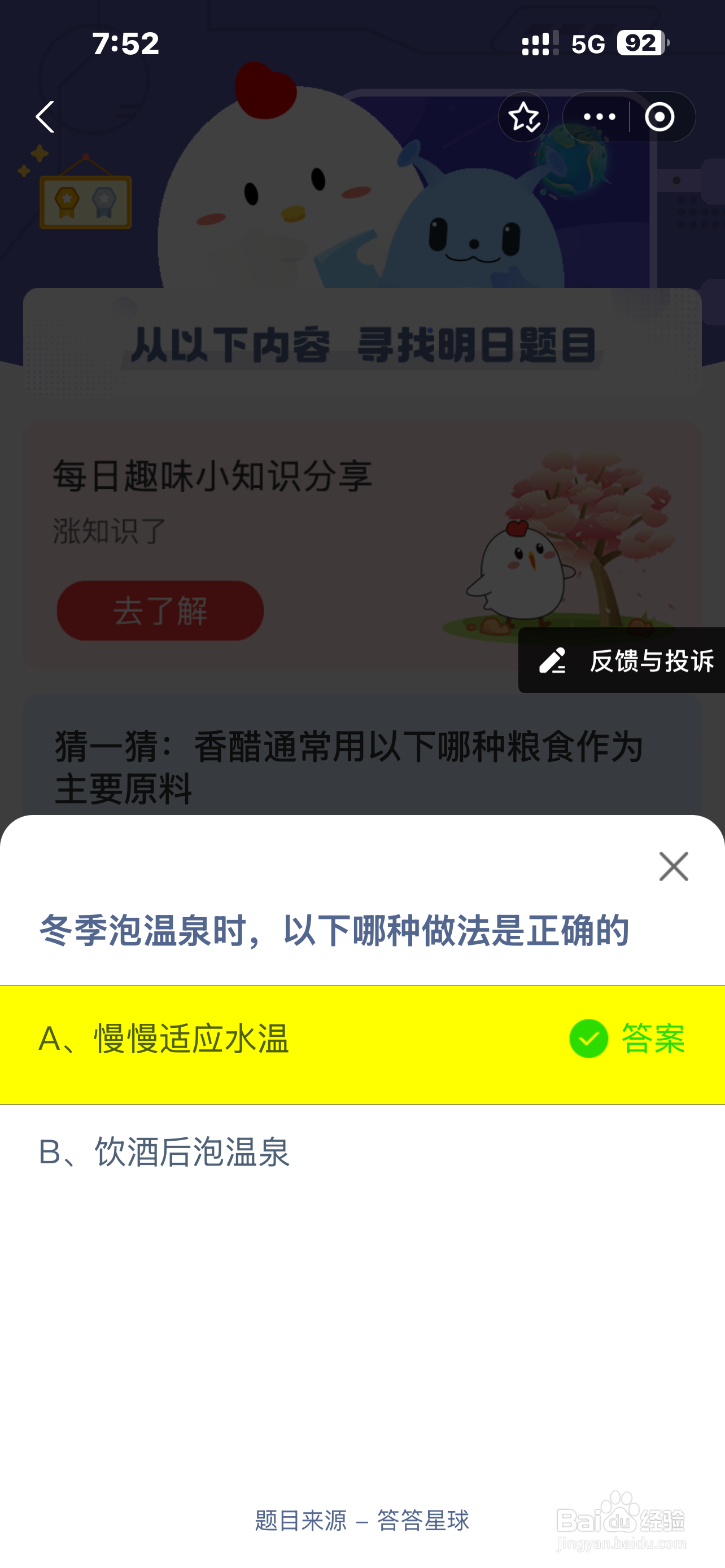Open the three-dot more options menu

599,117
